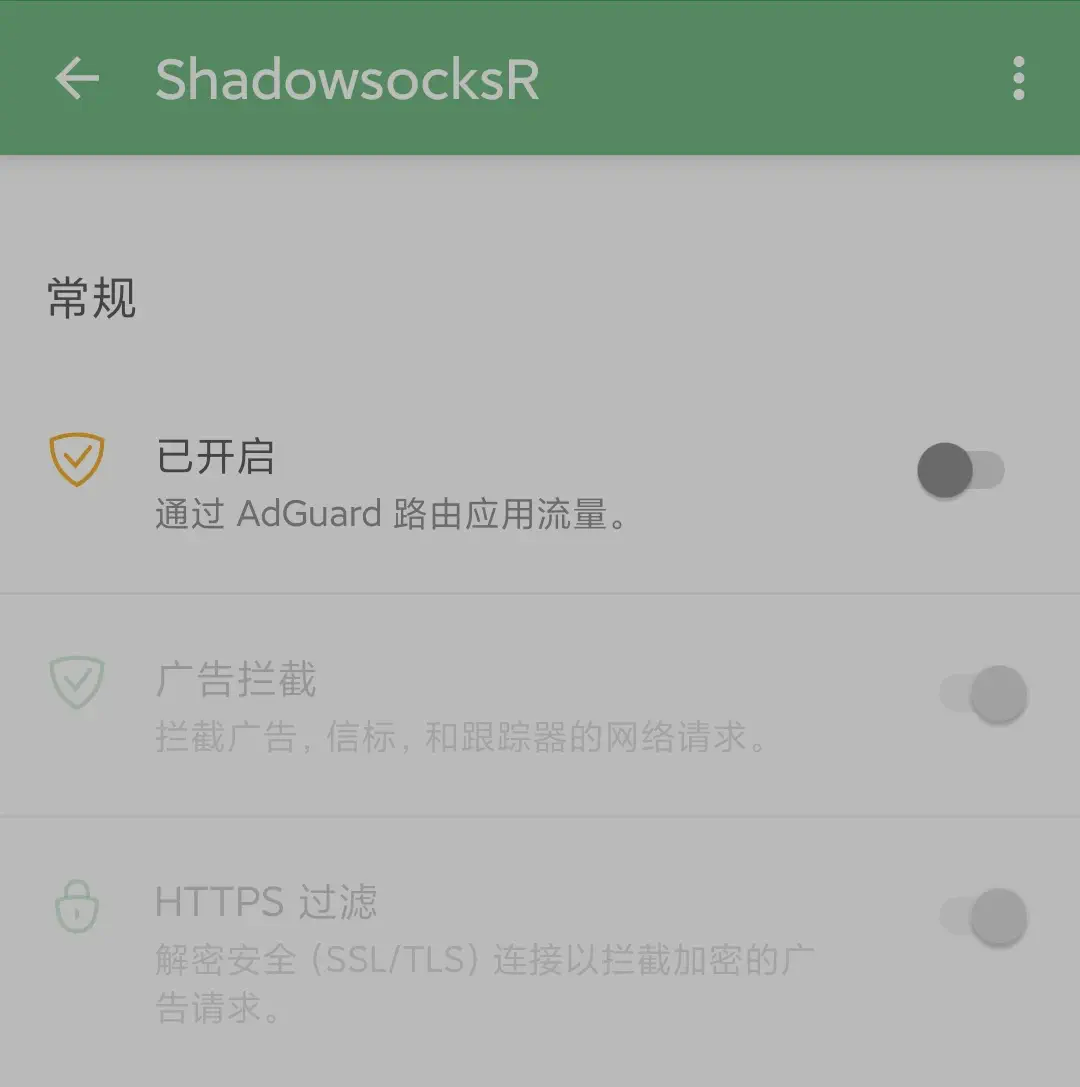
Task: Open the overflow options at top right
Action: [x=1018, y=79]
